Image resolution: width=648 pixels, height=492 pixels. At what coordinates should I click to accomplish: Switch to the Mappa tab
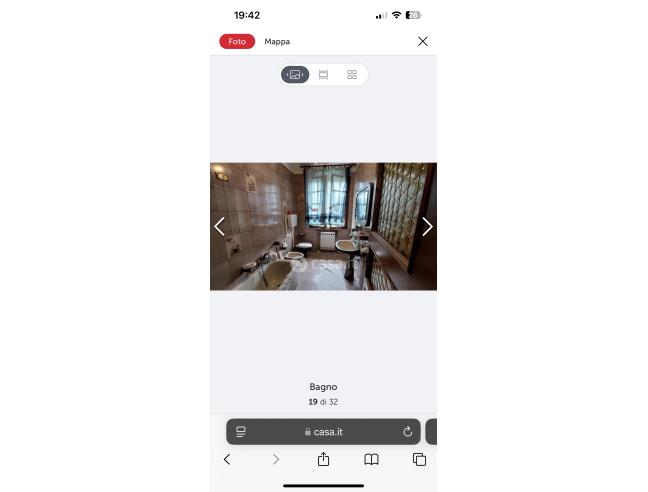277,41
